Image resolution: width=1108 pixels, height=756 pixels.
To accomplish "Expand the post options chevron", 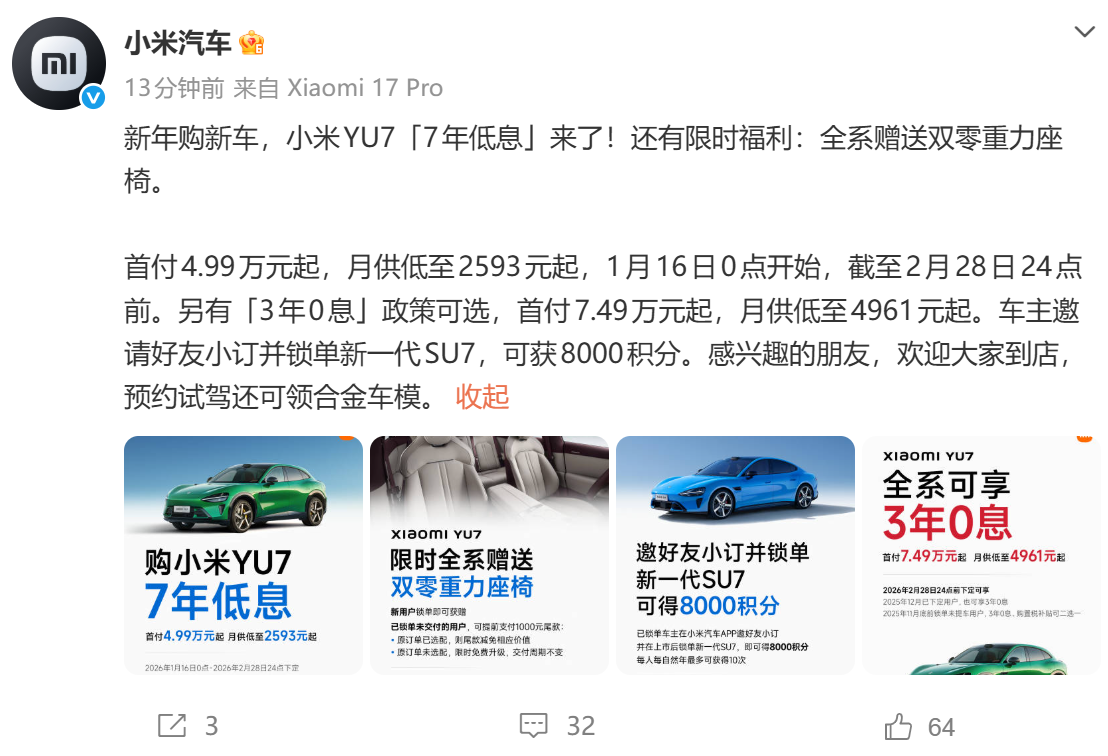I will (1084, 32).
